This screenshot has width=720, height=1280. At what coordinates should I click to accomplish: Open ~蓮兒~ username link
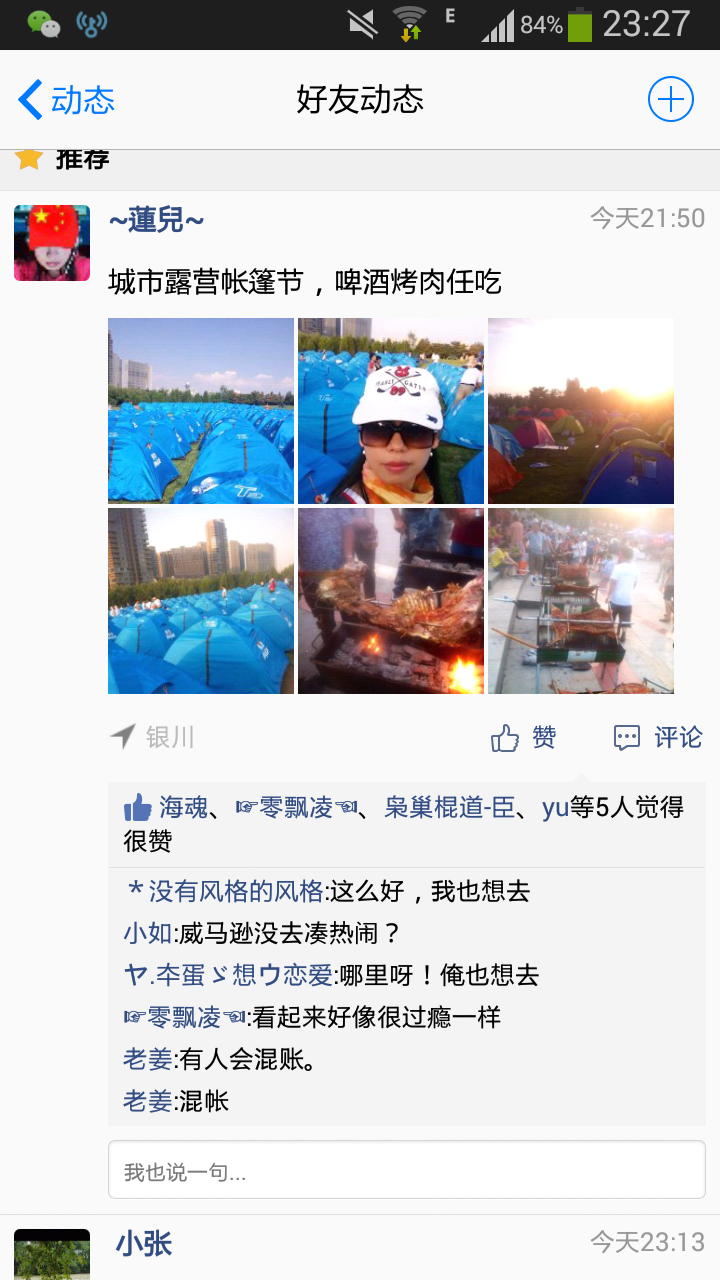pos(156,219)
